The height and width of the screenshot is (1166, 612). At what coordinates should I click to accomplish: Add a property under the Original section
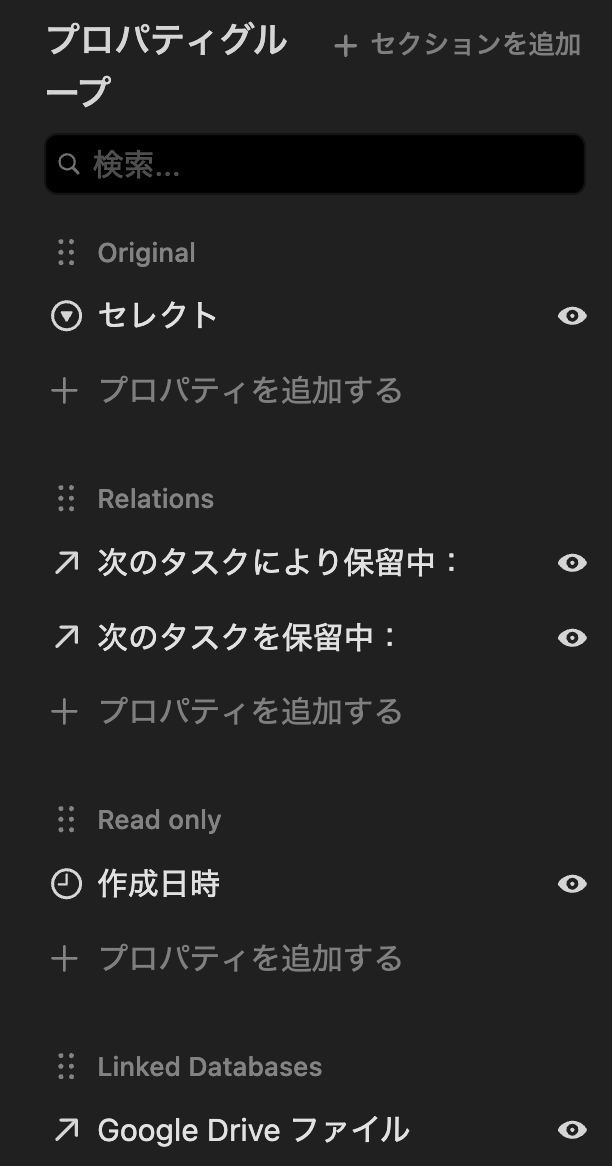click(x=226, y=390)
